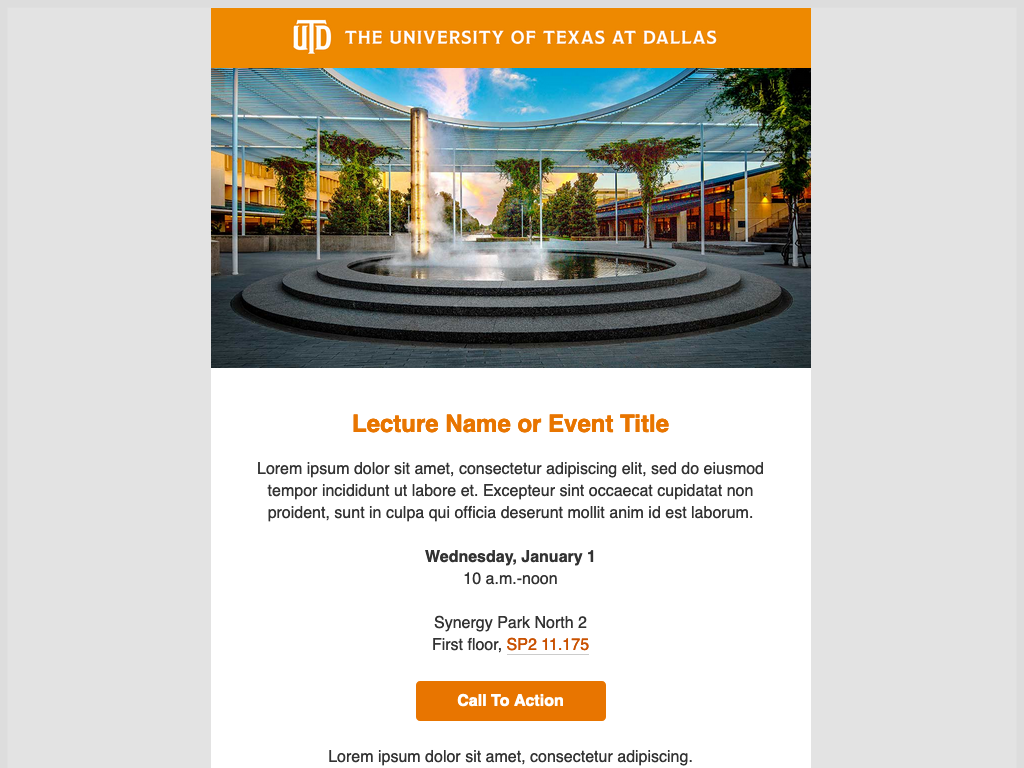Tap the Call To Action button
The width and height of the screenshot is (1024, 768).
pyautogui.click(x=510, y=701)
